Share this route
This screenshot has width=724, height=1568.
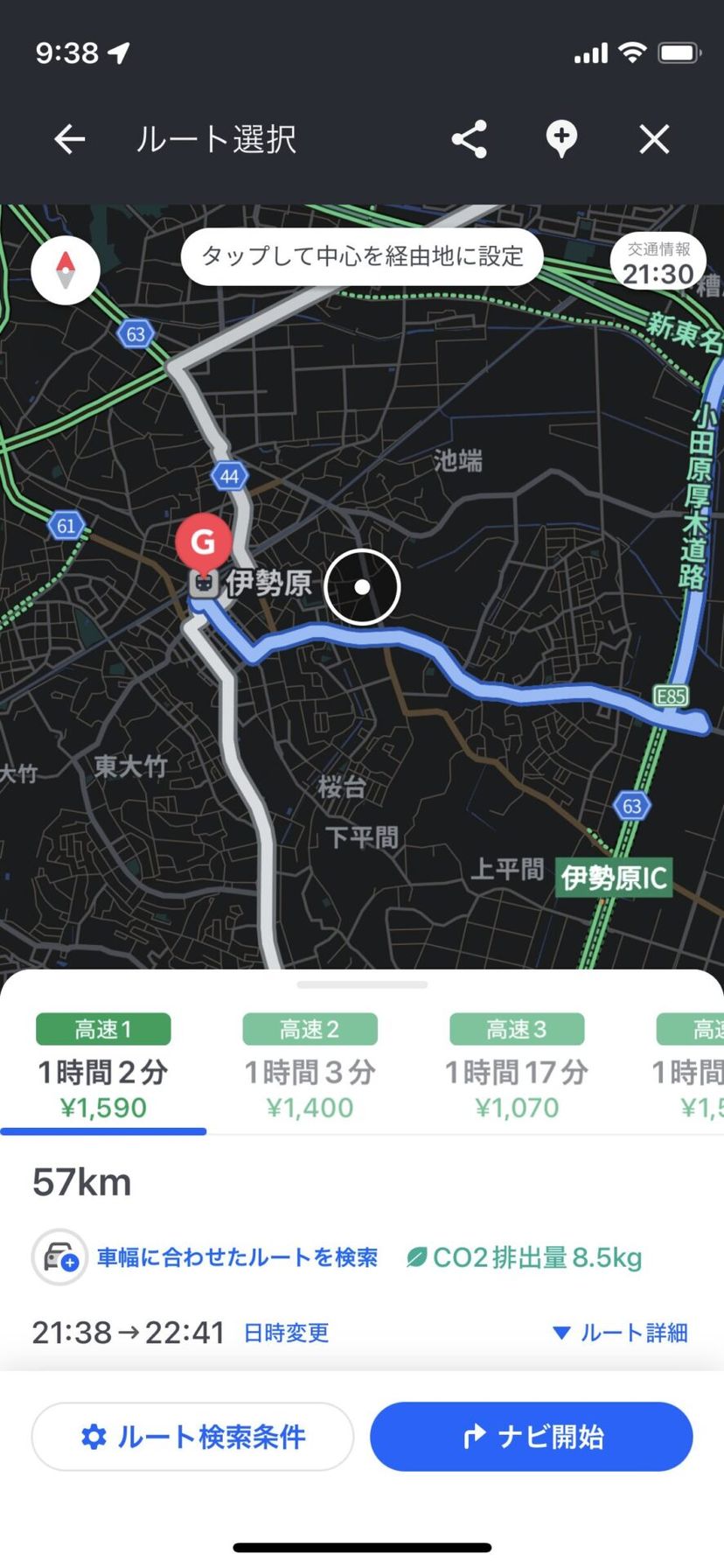pos(470,139)
